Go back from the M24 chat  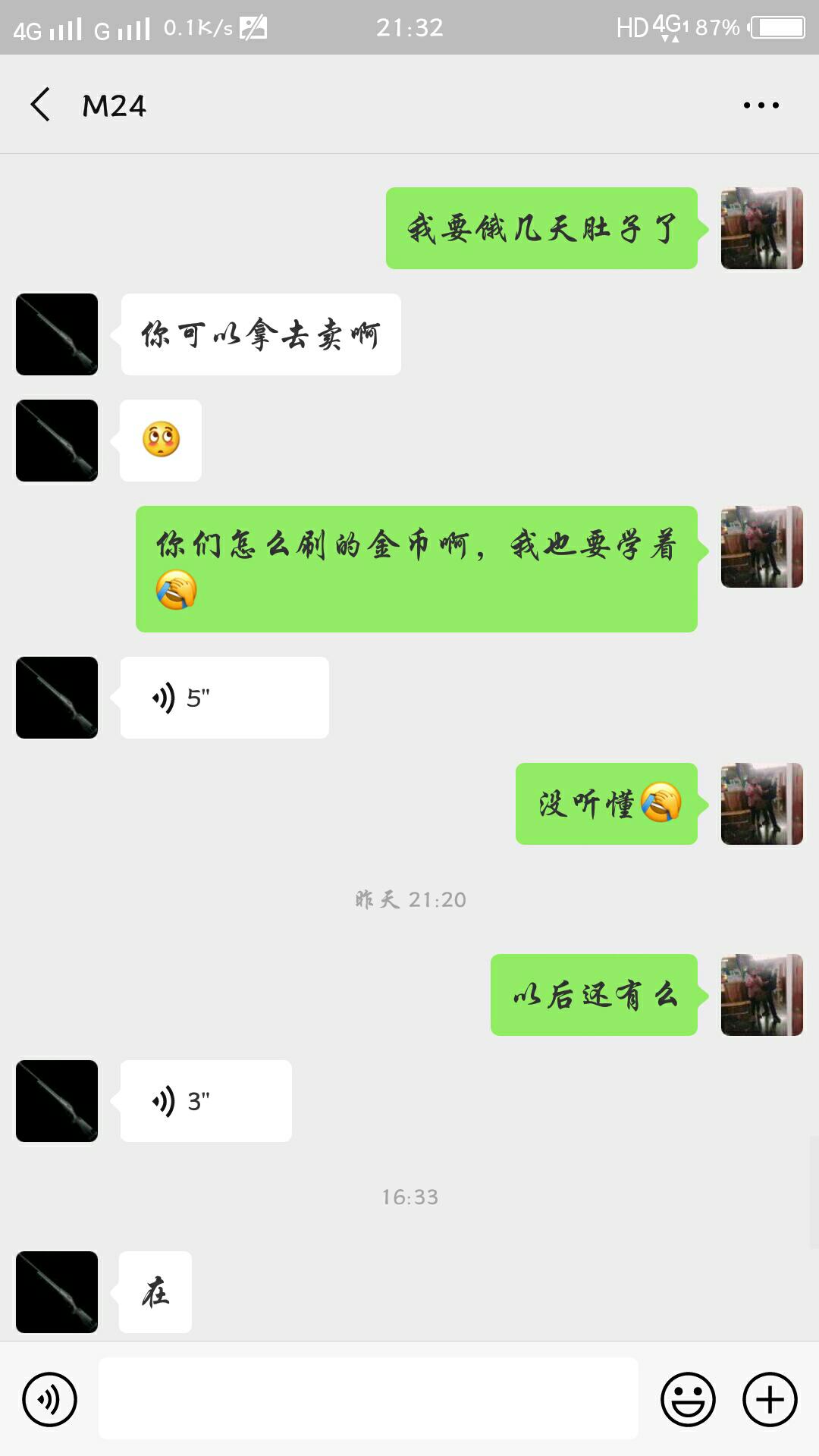pos(41,105)
